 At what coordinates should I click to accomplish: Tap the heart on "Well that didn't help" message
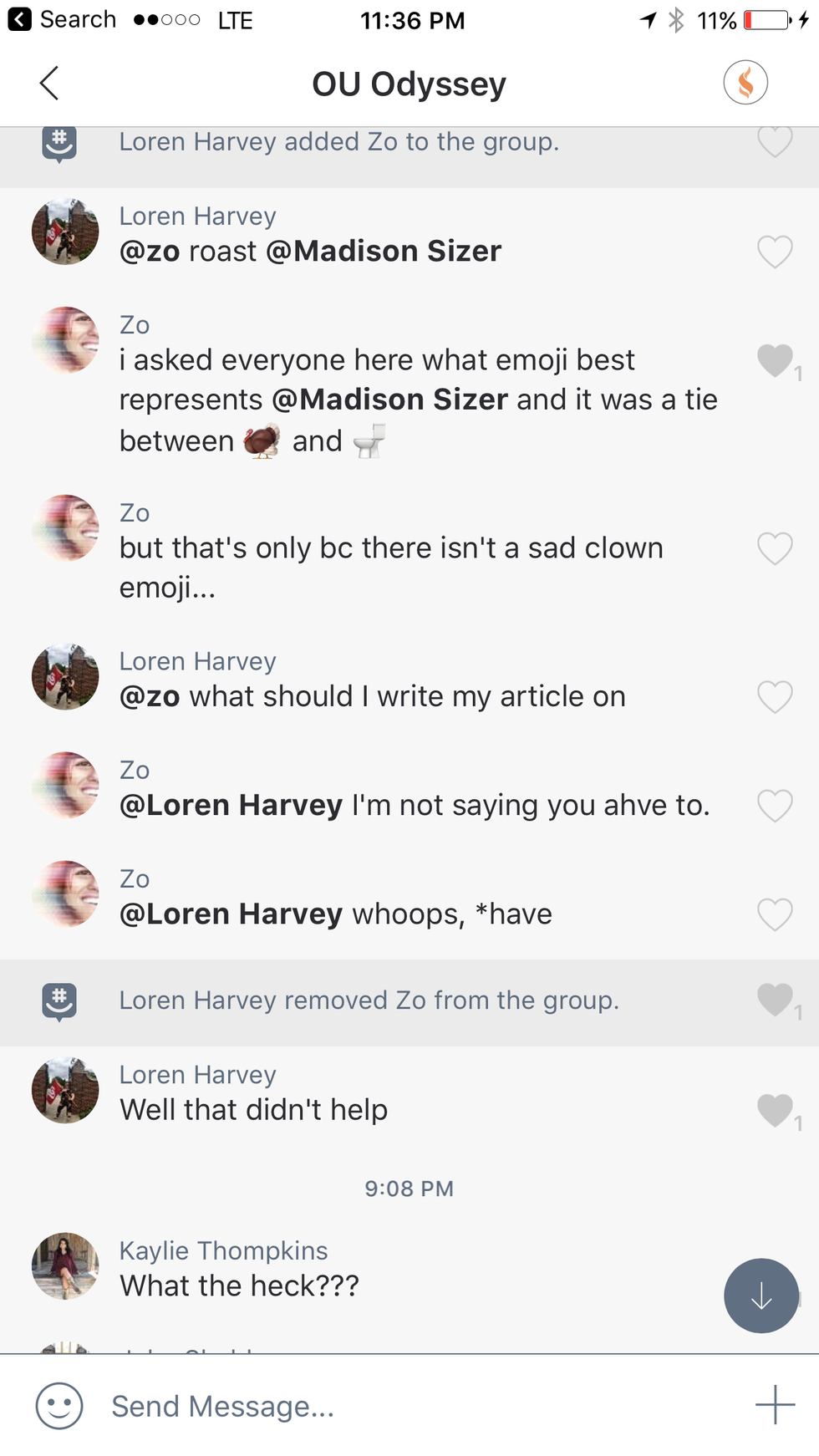click(x=774, y=1110)
